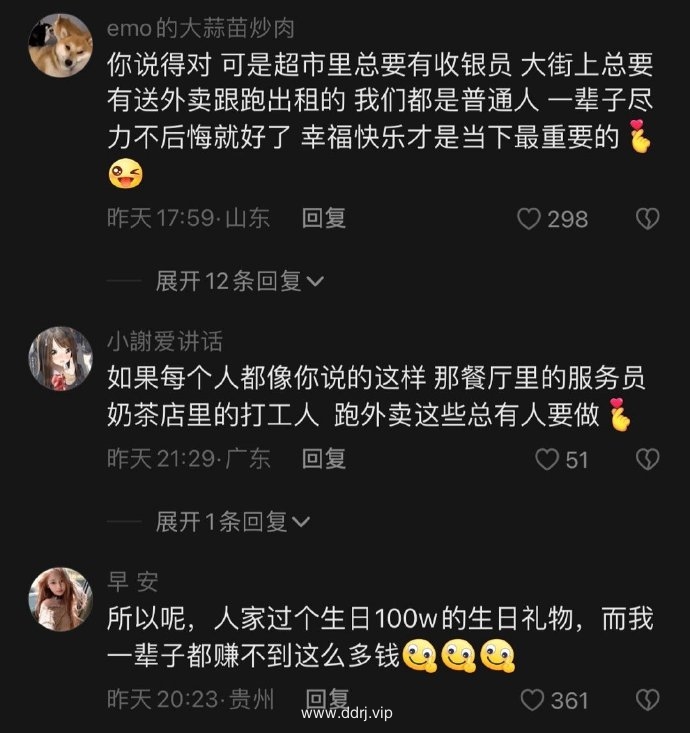Open the username 小謝爱讲话
Viewport: 690px width, 733px height.
point(164,342)
